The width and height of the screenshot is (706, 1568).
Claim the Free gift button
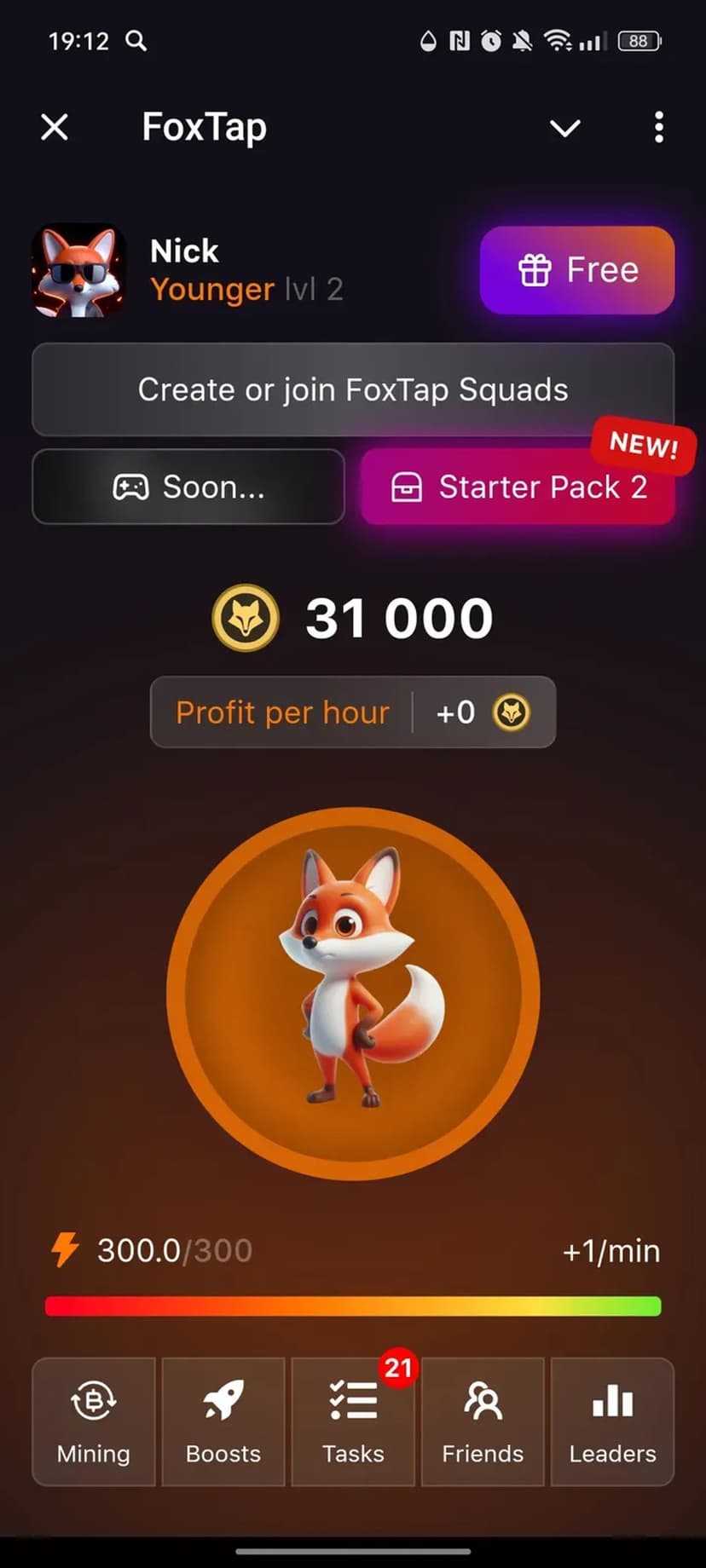577,270
